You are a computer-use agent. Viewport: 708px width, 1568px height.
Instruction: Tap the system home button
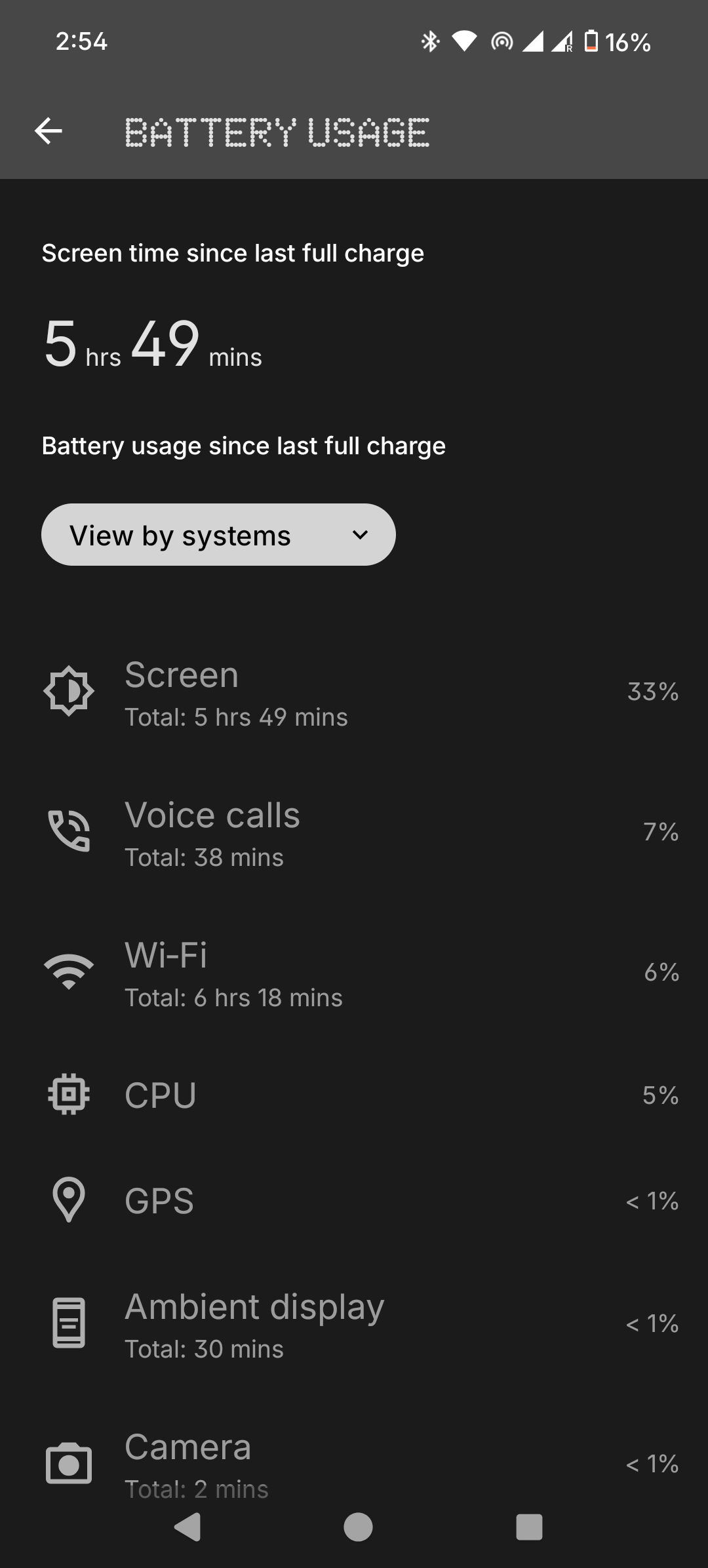tap(358, 1527)
